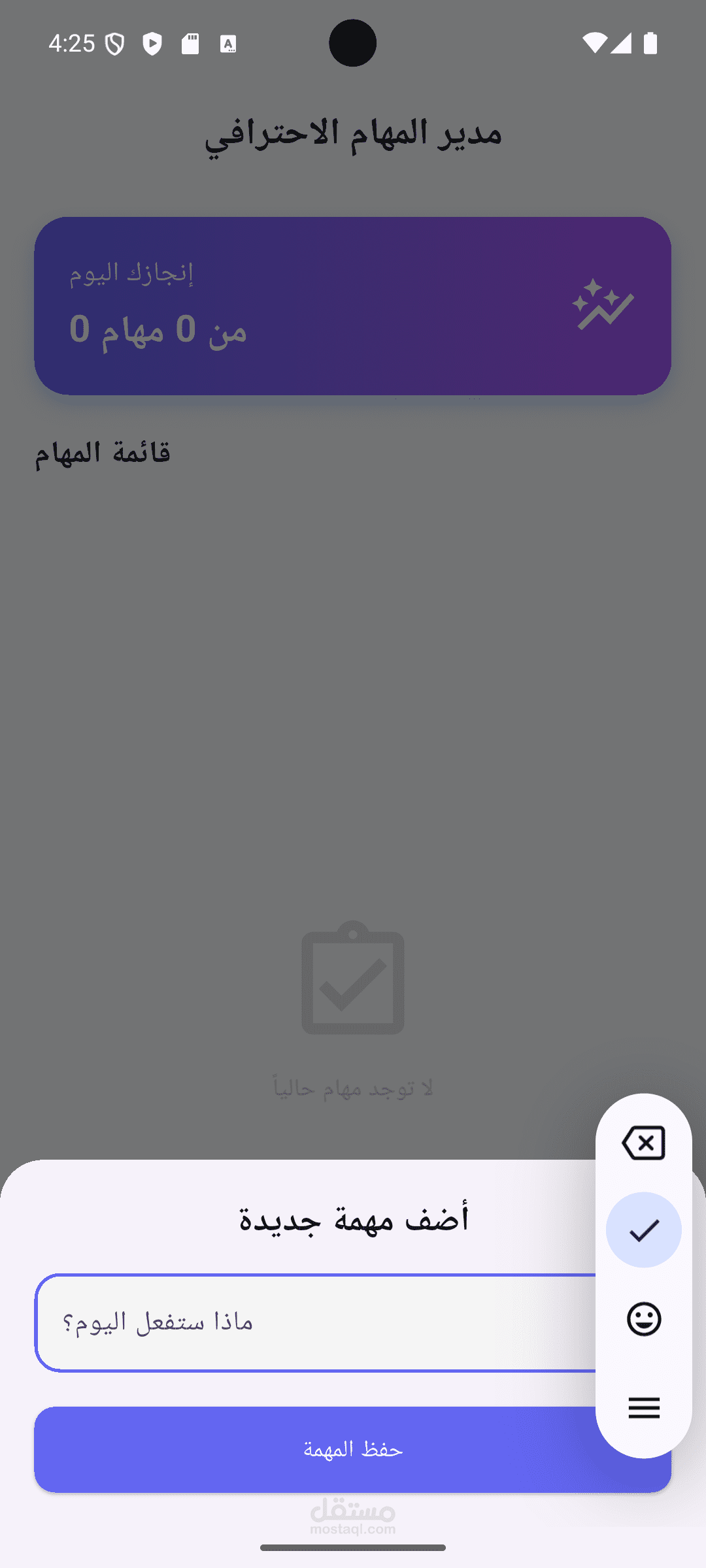706x1568 pixels.
Task: Tap the 'ماذا ستفعل اليوم؟' task input field
Action: point(314,1323)
